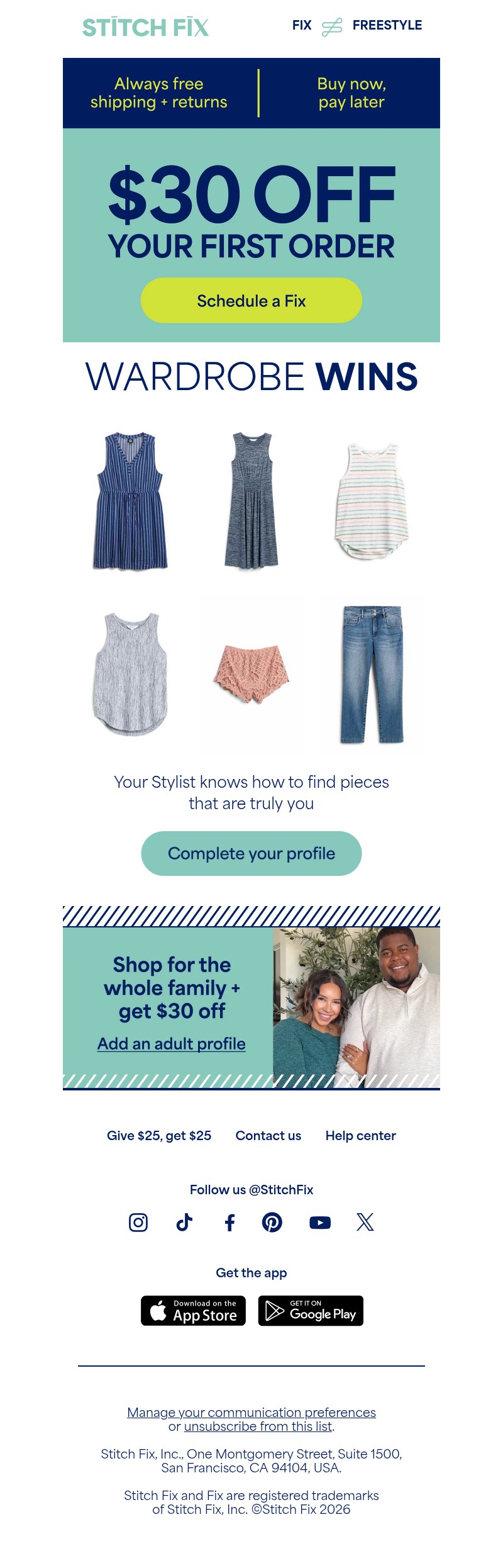Viewport: 503px width, 1568px height.
Task: Open Give $25, get $25 link
Action: (159, 1136)
